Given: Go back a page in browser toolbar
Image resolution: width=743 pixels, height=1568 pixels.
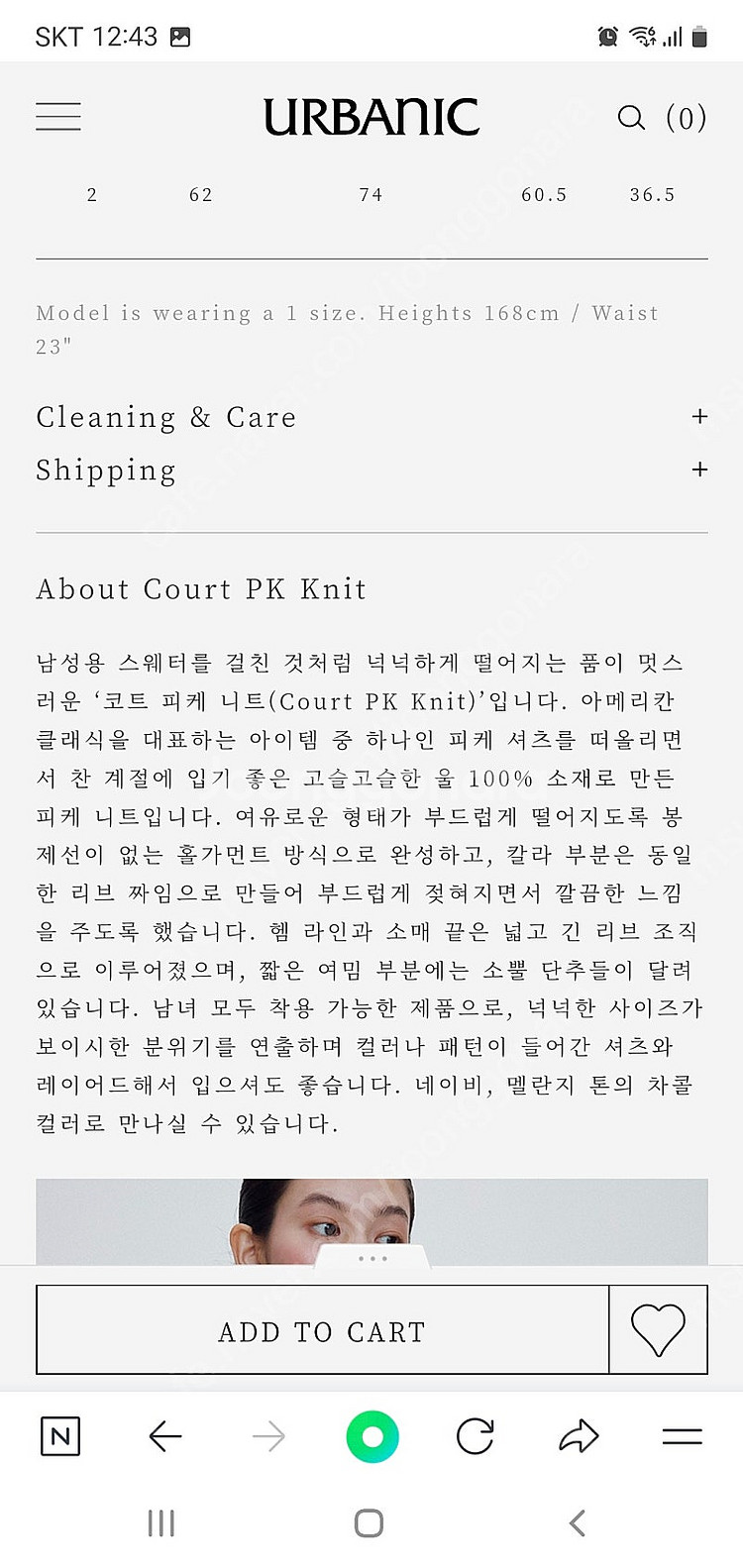Looking at the screenshot, I should click(164, 1436).
